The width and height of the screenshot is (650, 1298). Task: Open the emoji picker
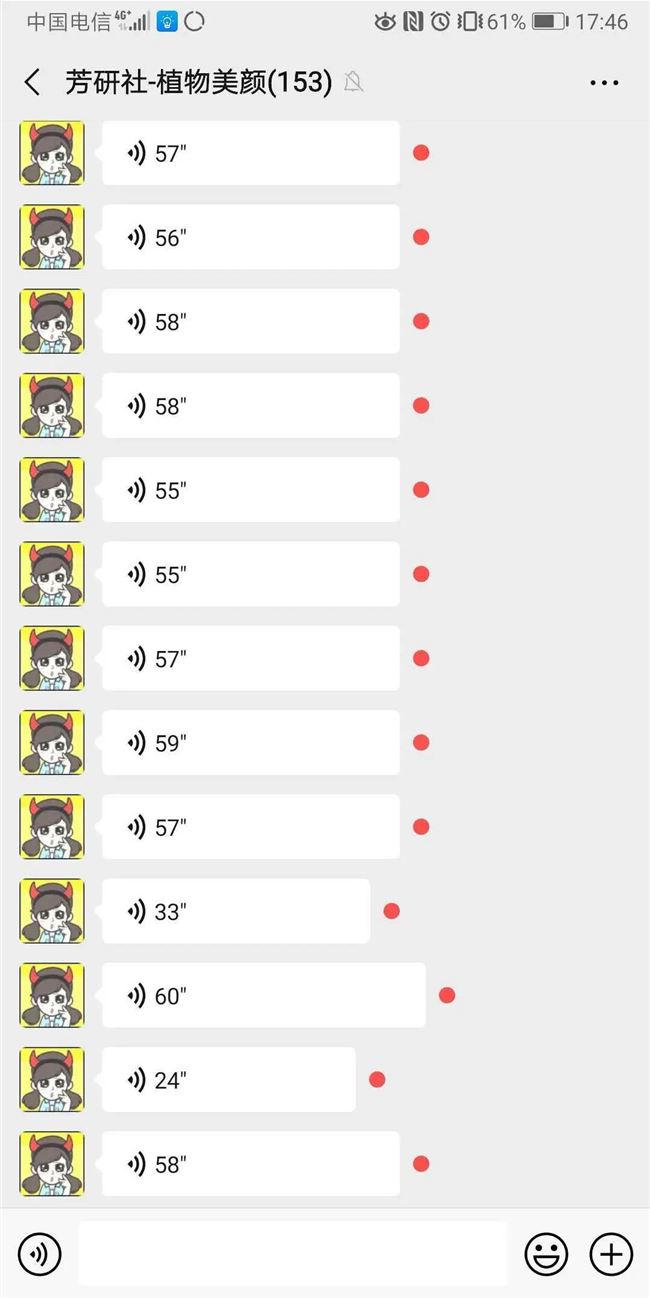coord(546,1253)
